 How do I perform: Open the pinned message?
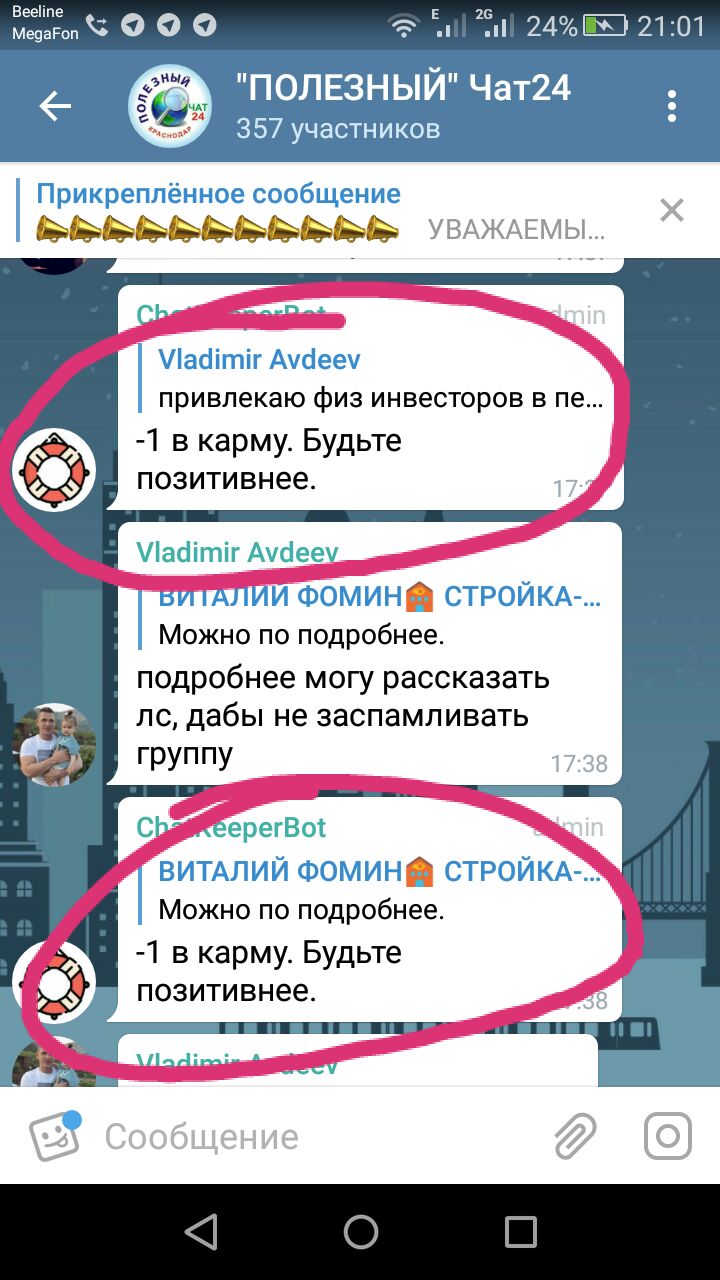[320, 210]
